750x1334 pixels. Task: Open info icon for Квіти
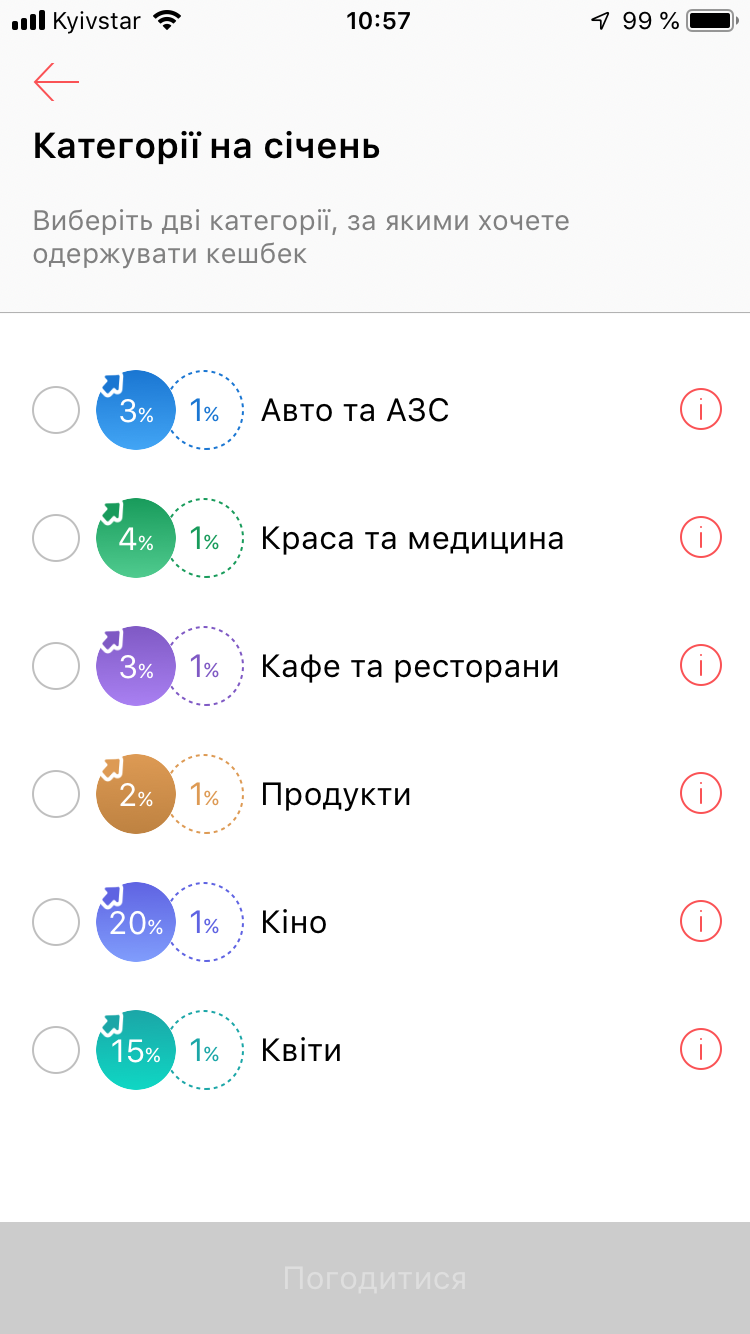pyautogui.click(x=701, y=1050)
